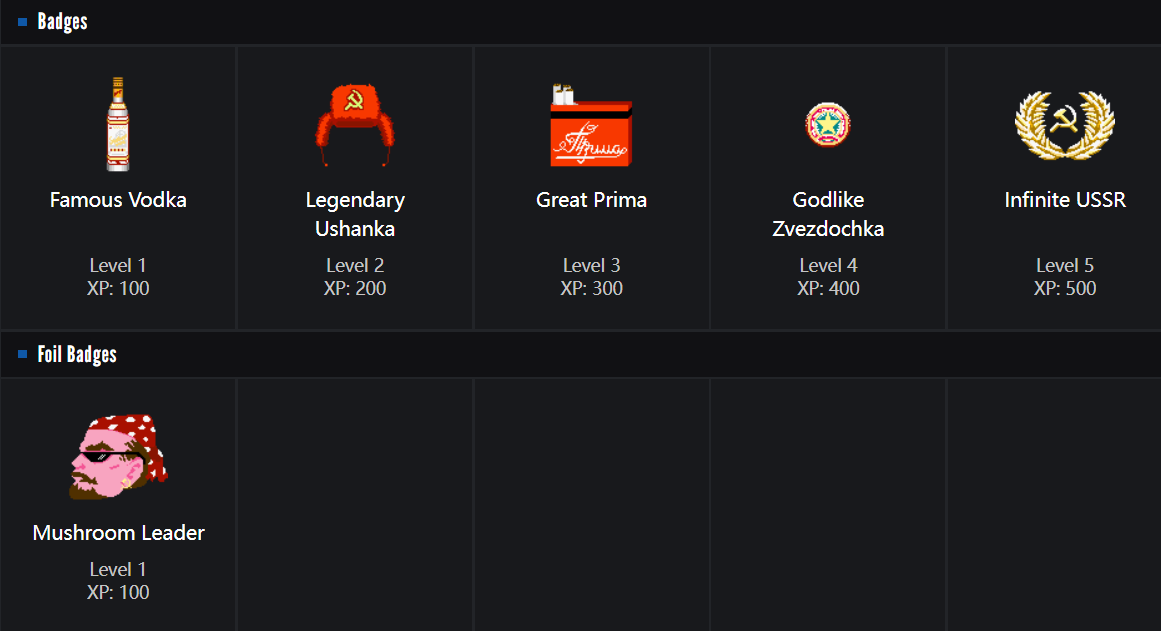
Task: View the Great Prima badge
Action: (591, 127)
